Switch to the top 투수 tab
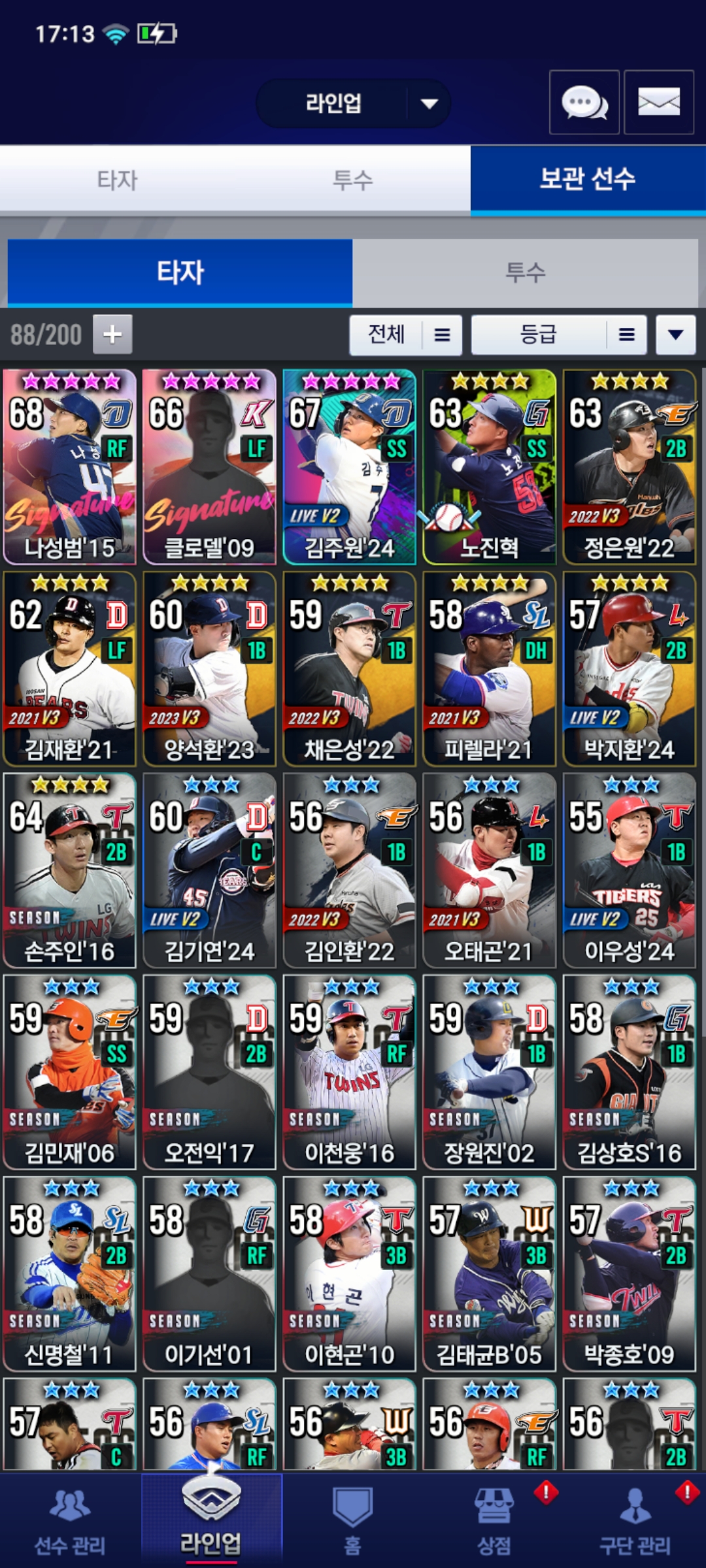This screenshot has height=1568, width=706. click(x=352, y=180)
